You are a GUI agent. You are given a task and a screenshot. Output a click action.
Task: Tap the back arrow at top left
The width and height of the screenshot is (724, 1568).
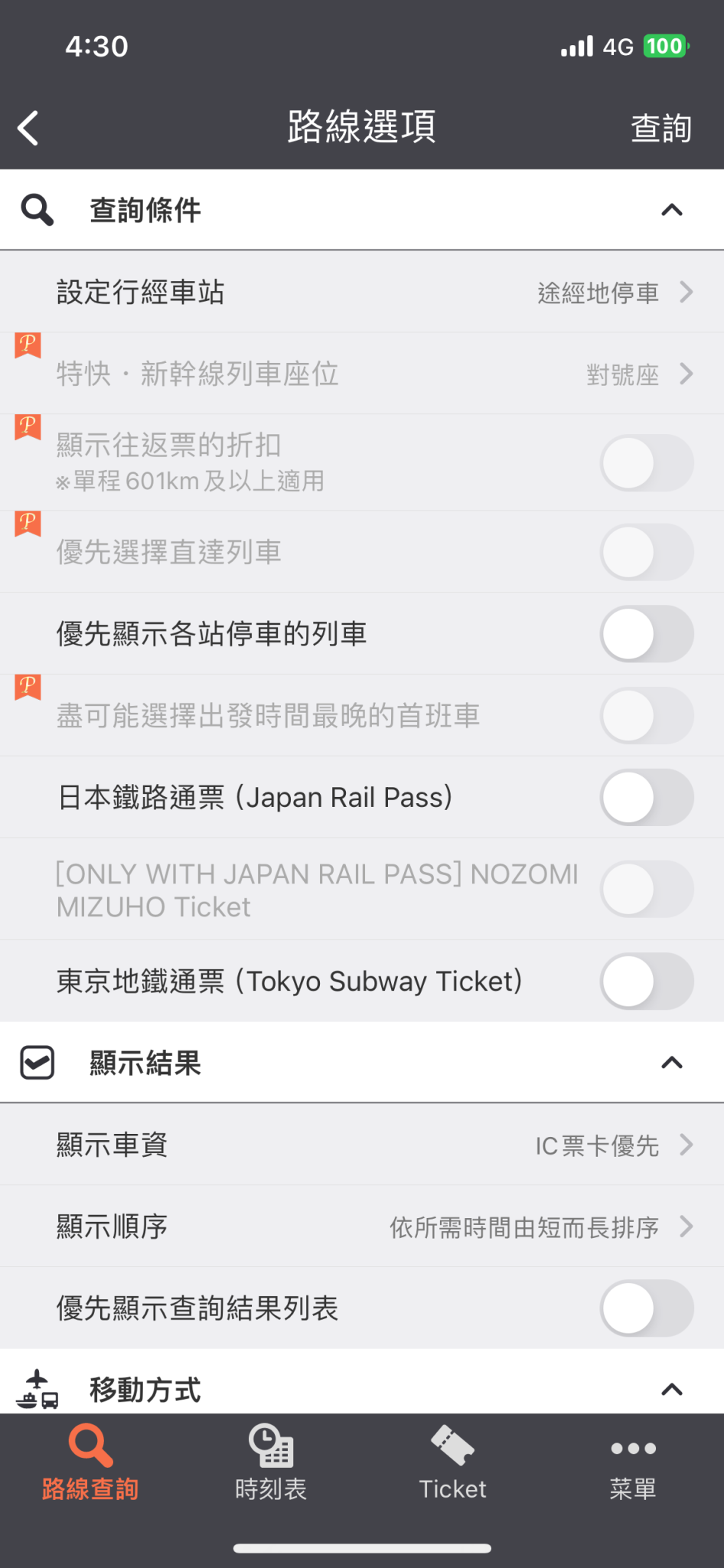pyautogui.click(x=28, y=128)
